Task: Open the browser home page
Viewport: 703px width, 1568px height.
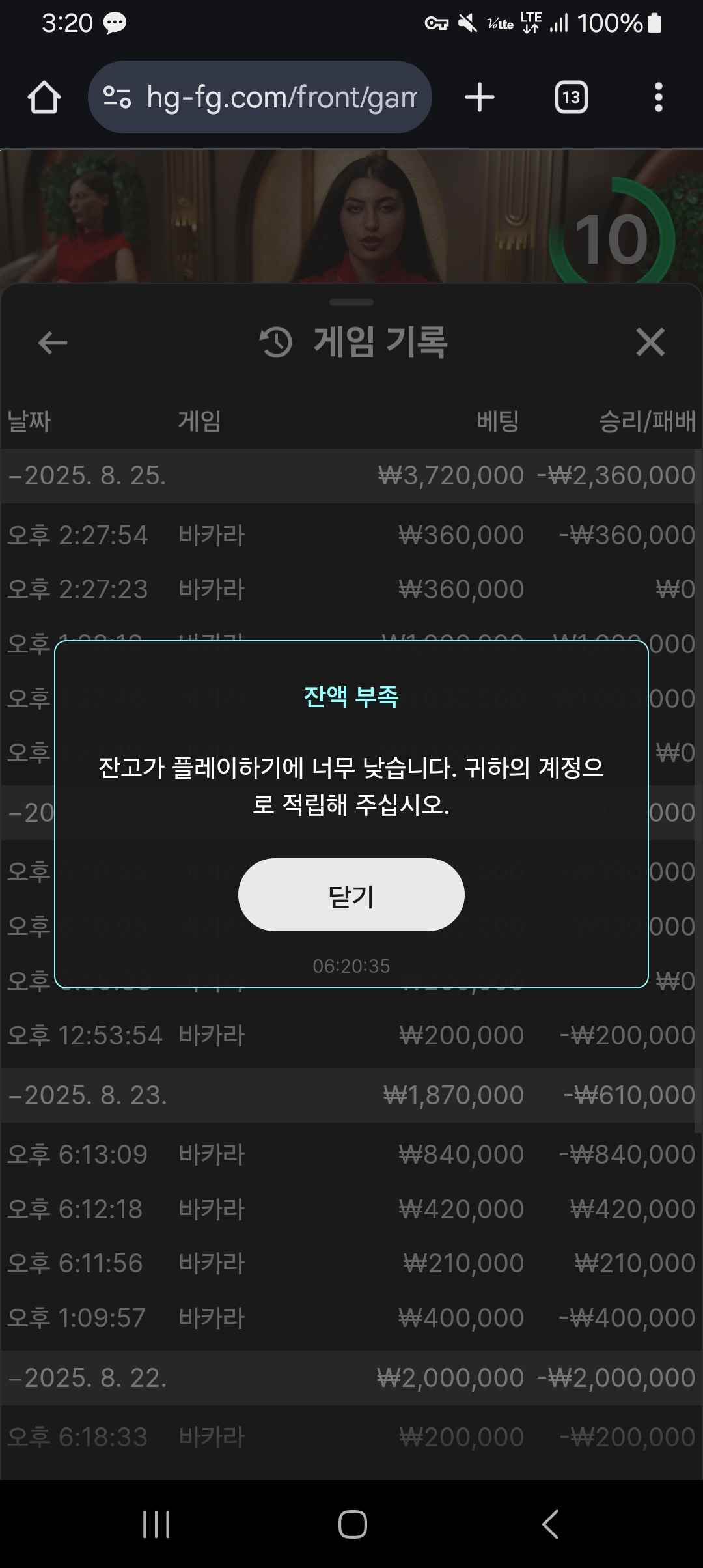Action: coord(44,98)
